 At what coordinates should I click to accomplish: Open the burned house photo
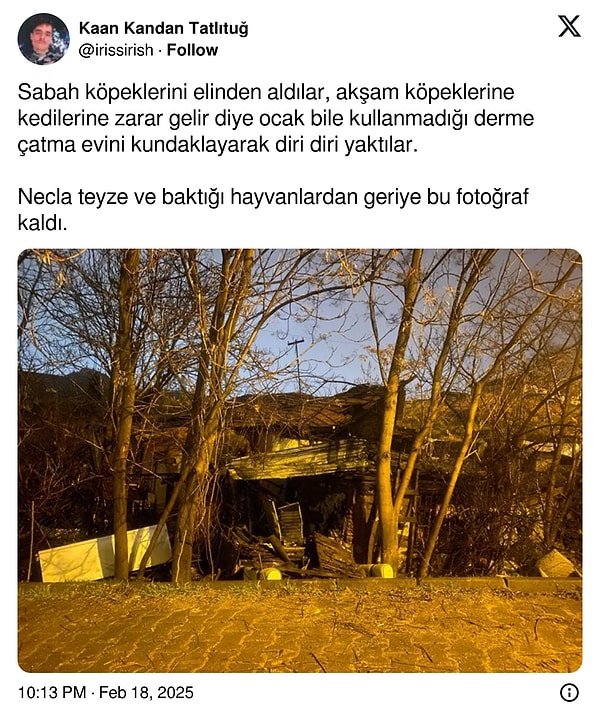pyautogui.click(x=299, y=460)
